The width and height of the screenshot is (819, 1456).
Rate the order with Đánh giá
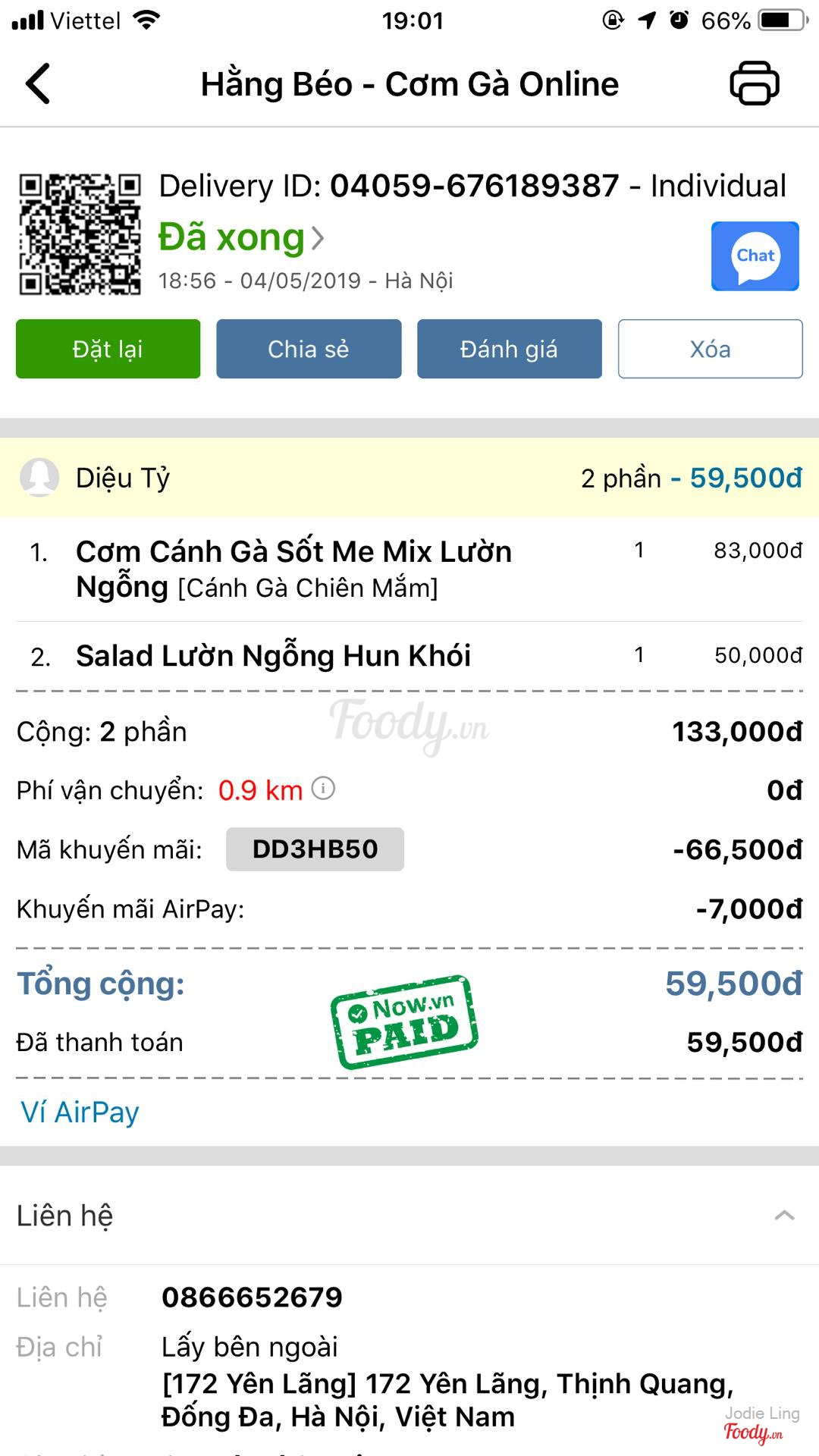point(509,349)
